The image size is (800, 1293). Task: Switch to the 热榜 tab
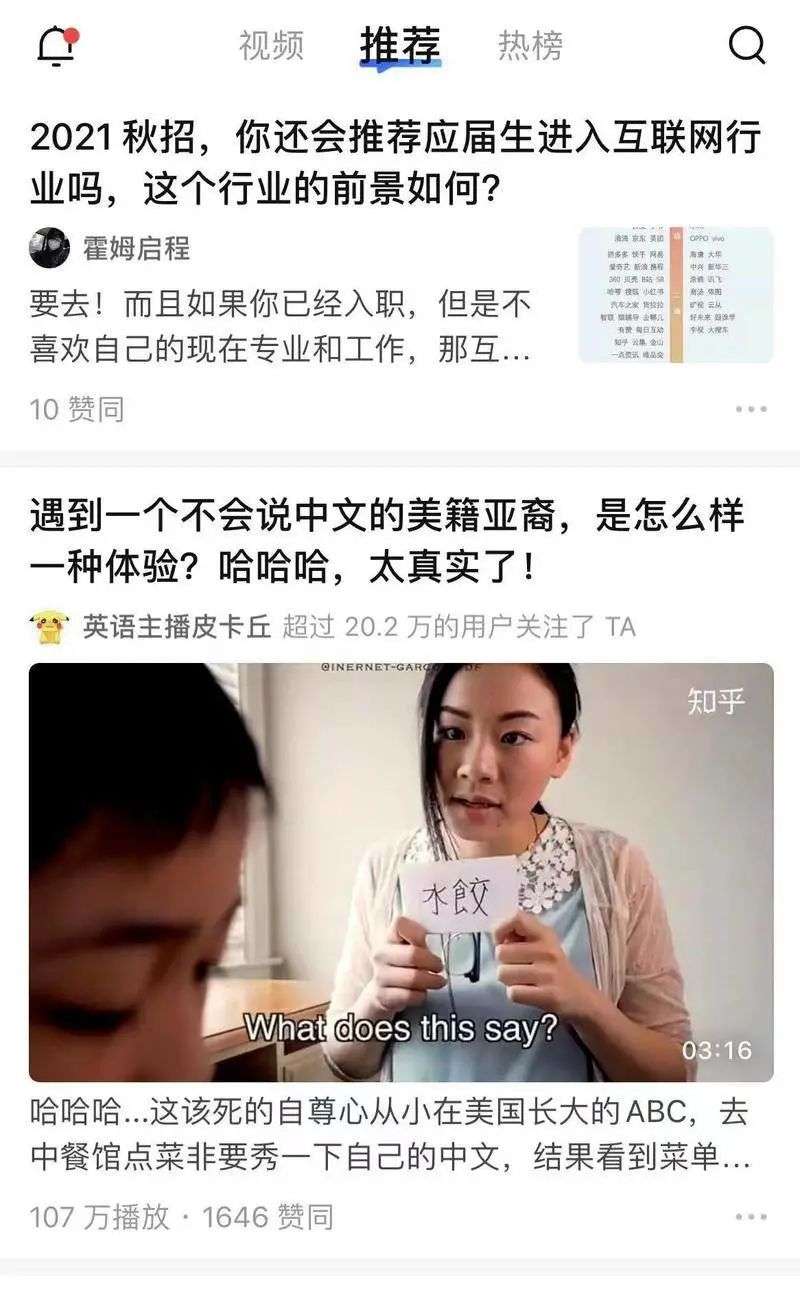(x=530, y=46)
